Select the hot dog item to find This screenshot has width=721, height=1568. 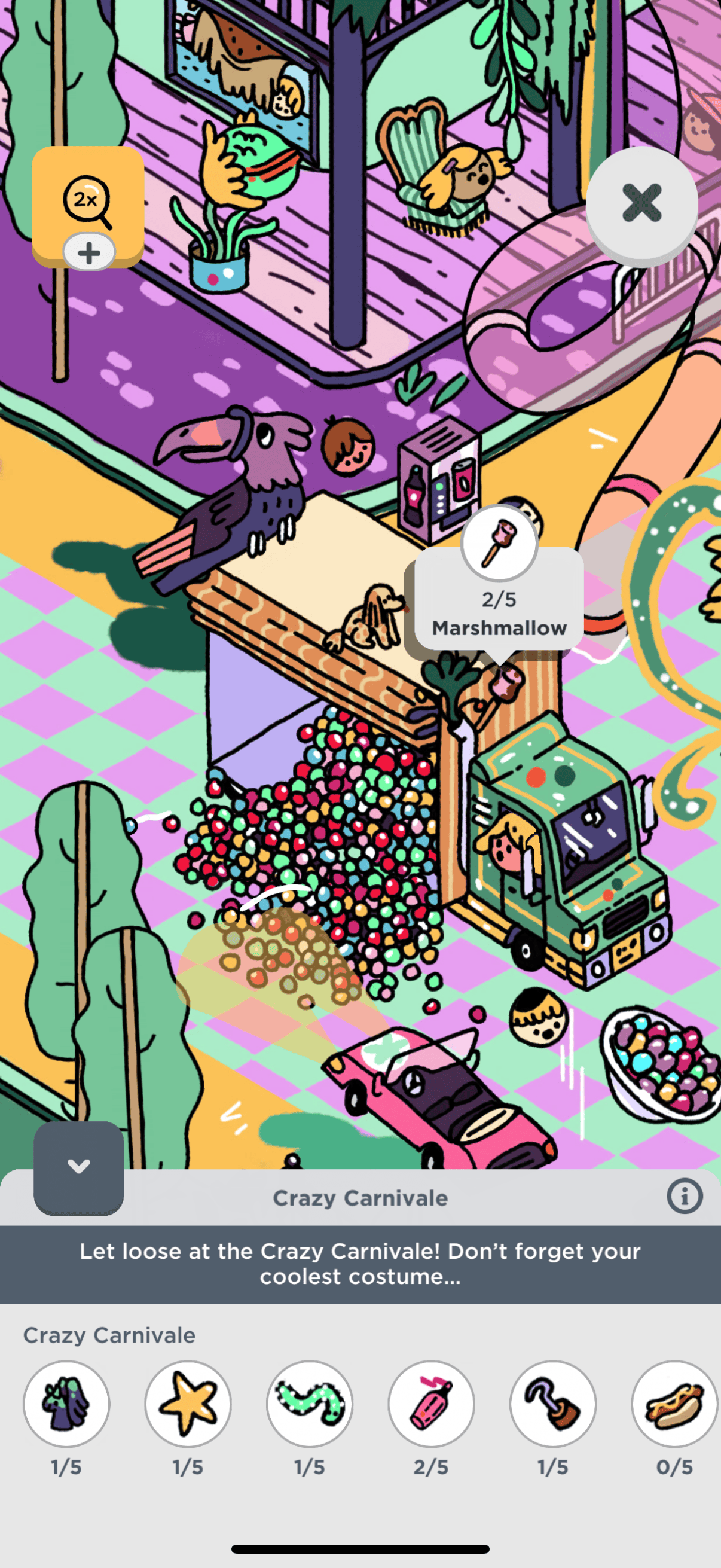675,1404
